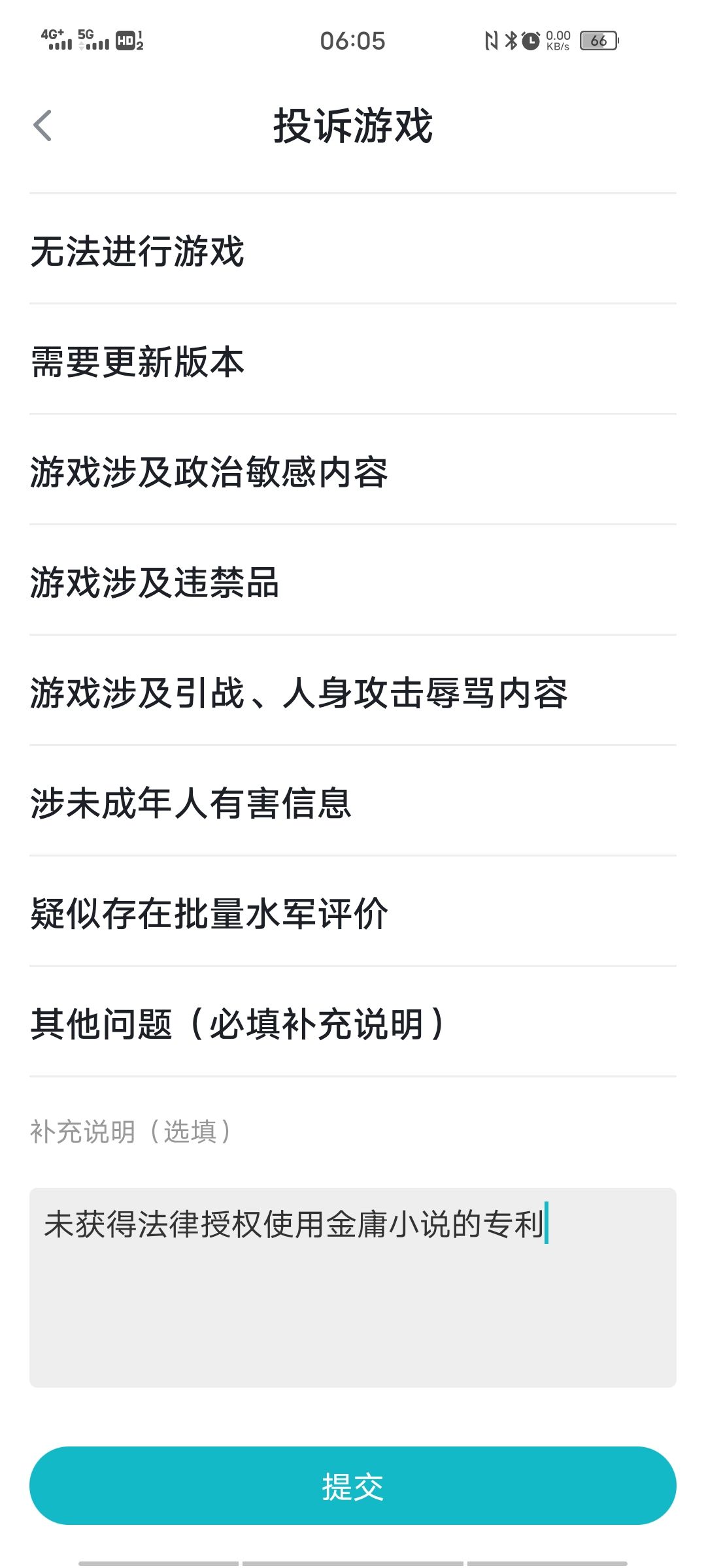
Task: Select 游戏涉及引战、人身攻击辱骂内容
Action: click(x=353, y=691)
